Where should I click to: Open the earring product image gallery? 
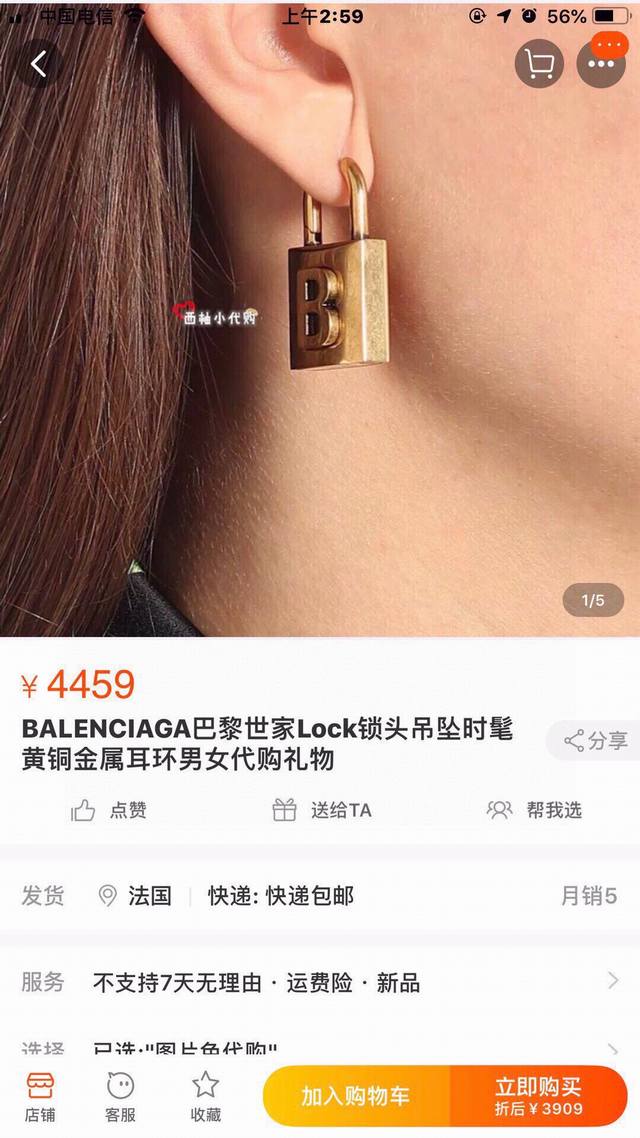coord(320,319)
